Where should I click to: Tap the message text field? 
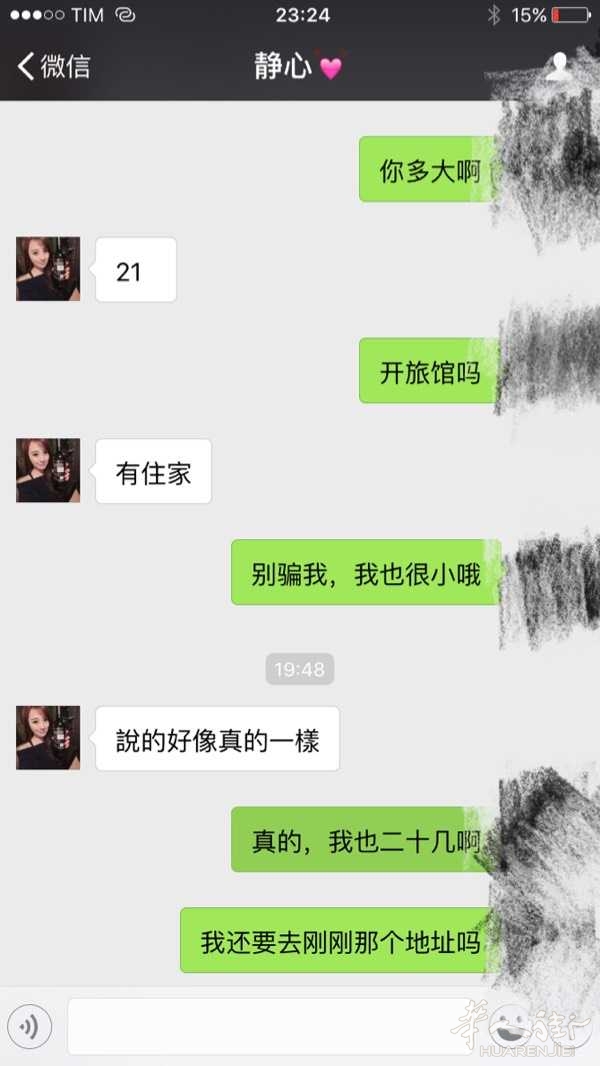tap(260, 1026)
